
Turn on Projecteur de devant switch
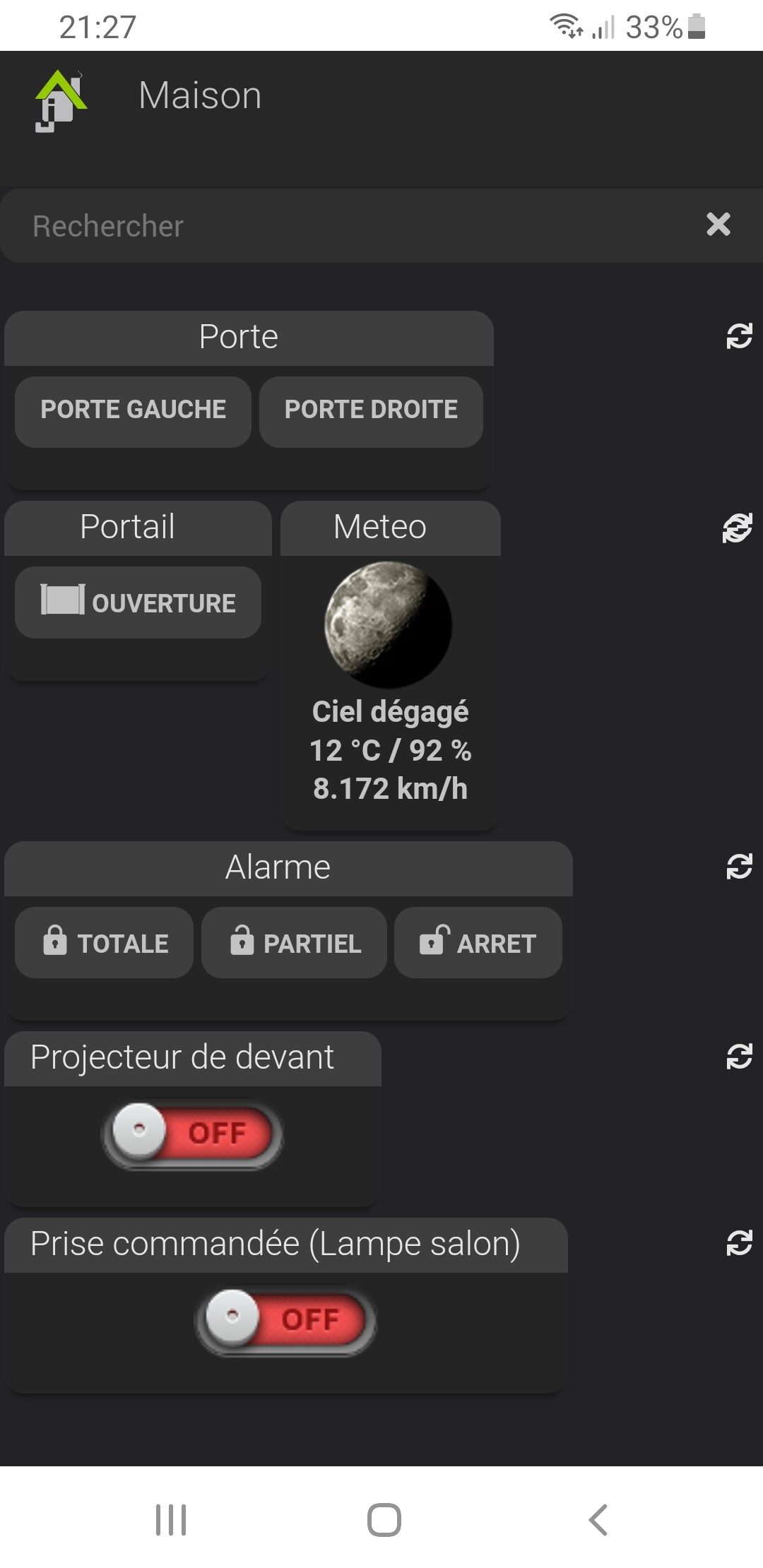pos(192,1134)
